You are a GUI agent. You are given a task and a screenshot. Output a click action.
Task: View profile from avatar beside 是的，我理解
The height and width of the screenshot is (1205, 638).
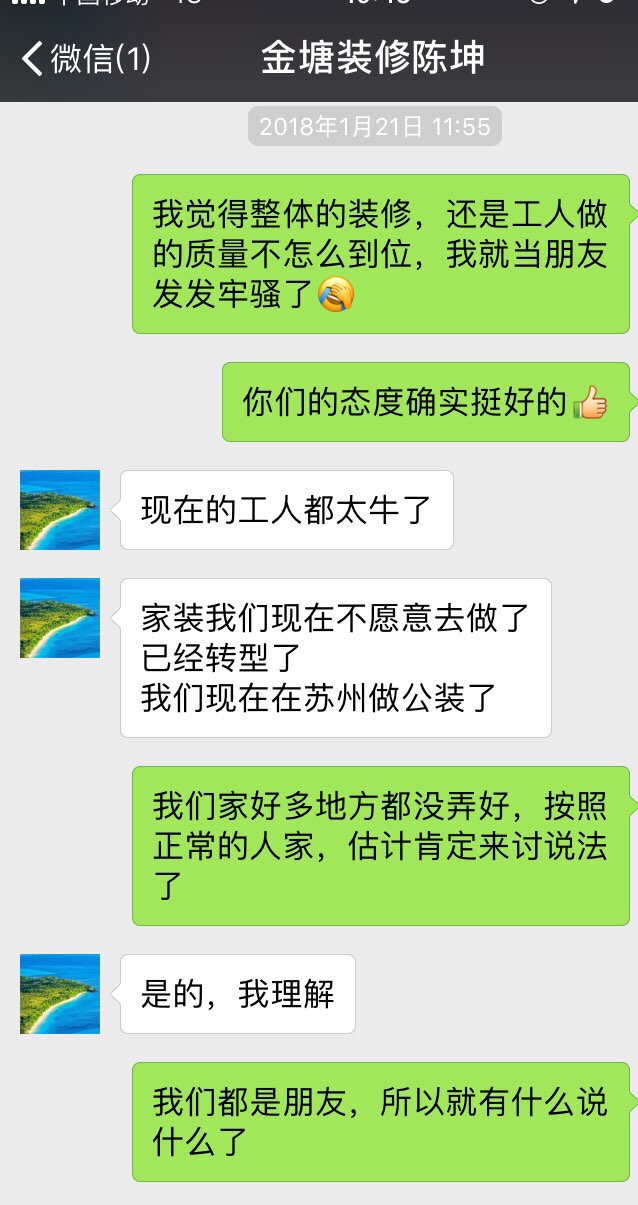pyautogui.click(x=60, y=994)
